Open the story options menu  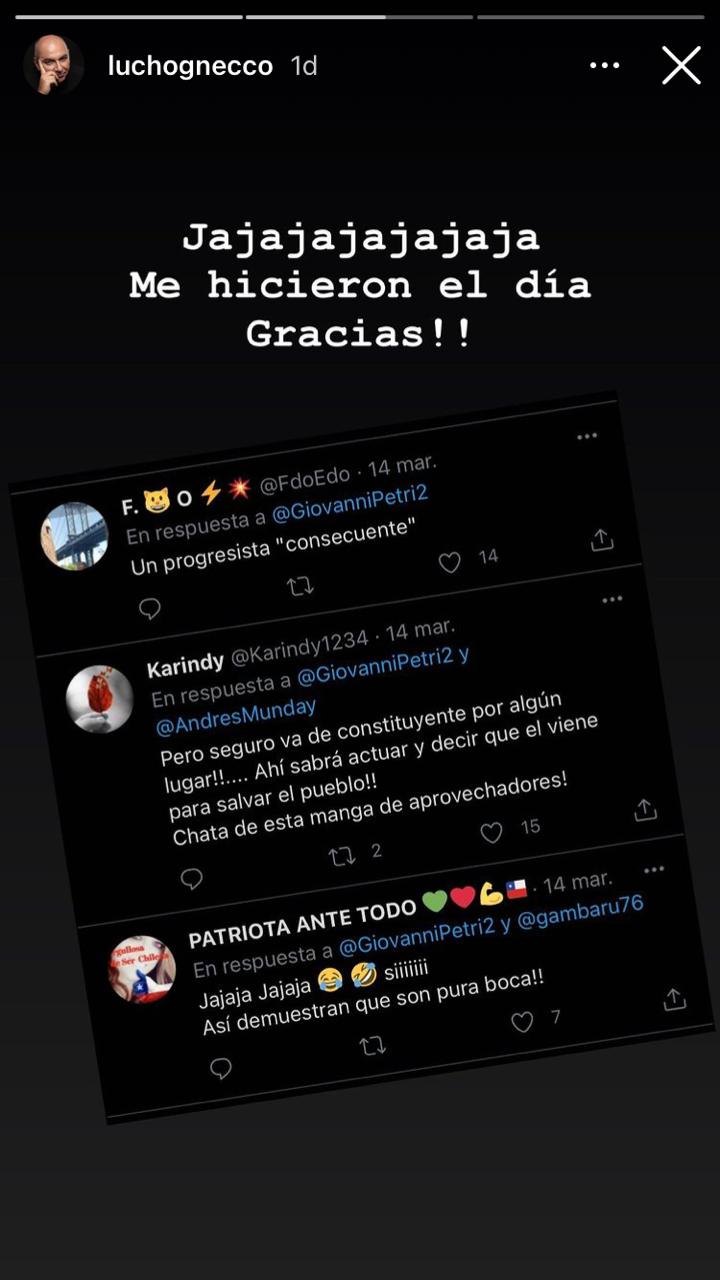tap(605, 66)
